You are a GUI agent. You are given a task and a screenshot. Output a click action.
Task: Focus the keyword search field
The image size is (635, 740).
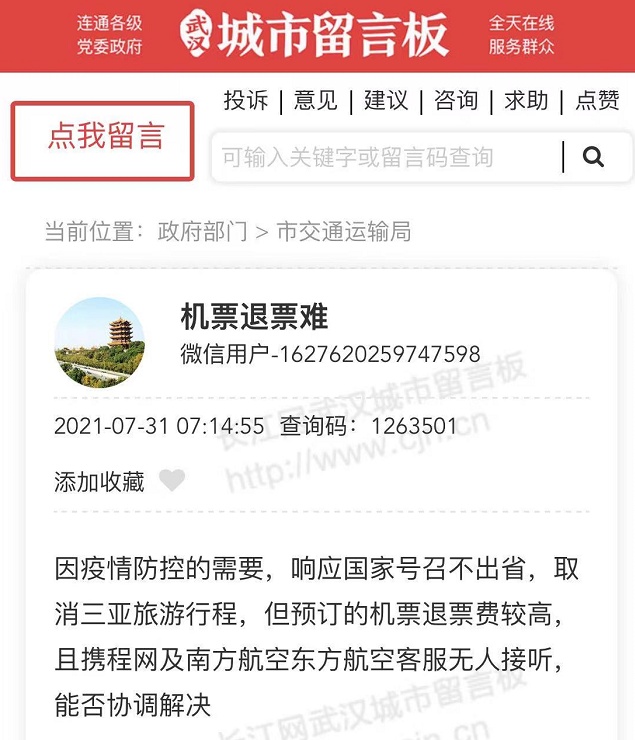pos(385,157)
